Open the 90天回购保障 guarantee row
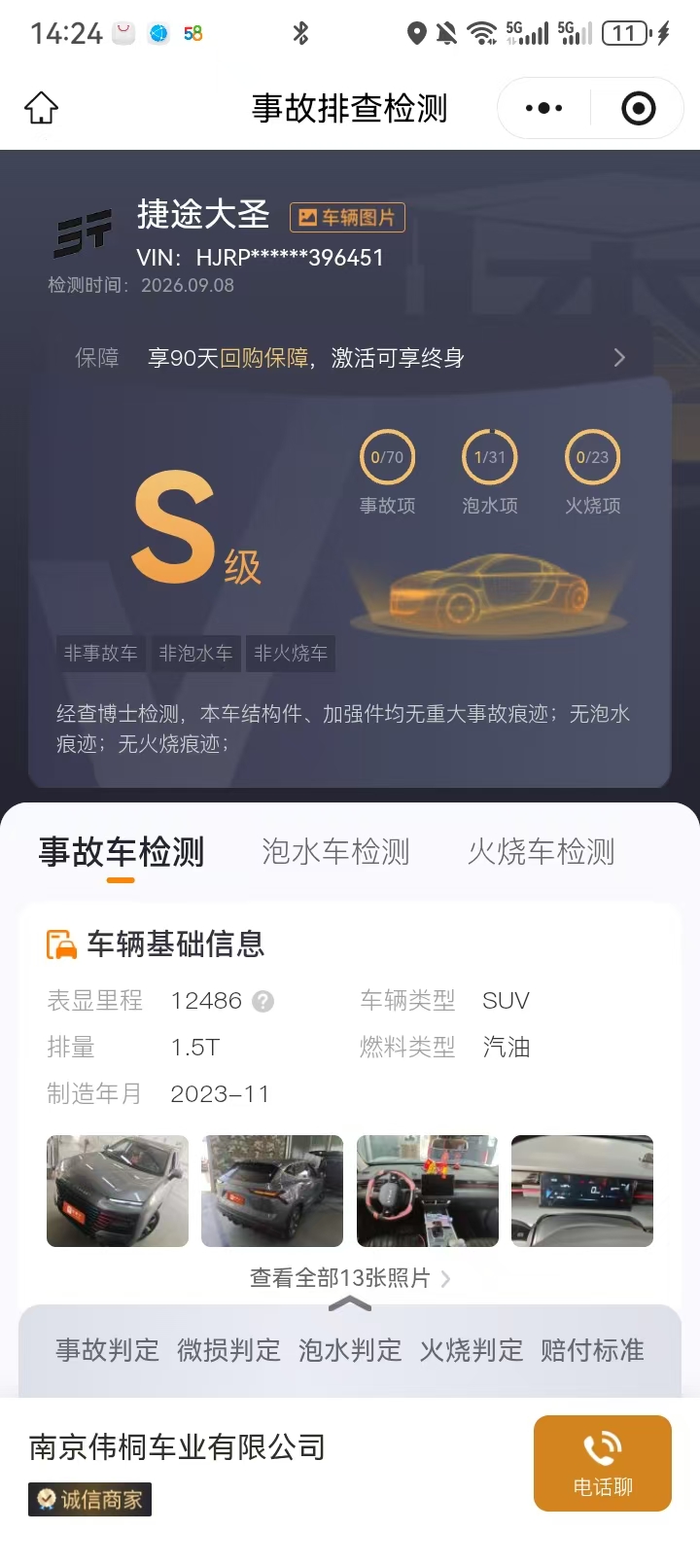Image resolution: width=700 pixels, height=1568 pixels. coord(350,358)
